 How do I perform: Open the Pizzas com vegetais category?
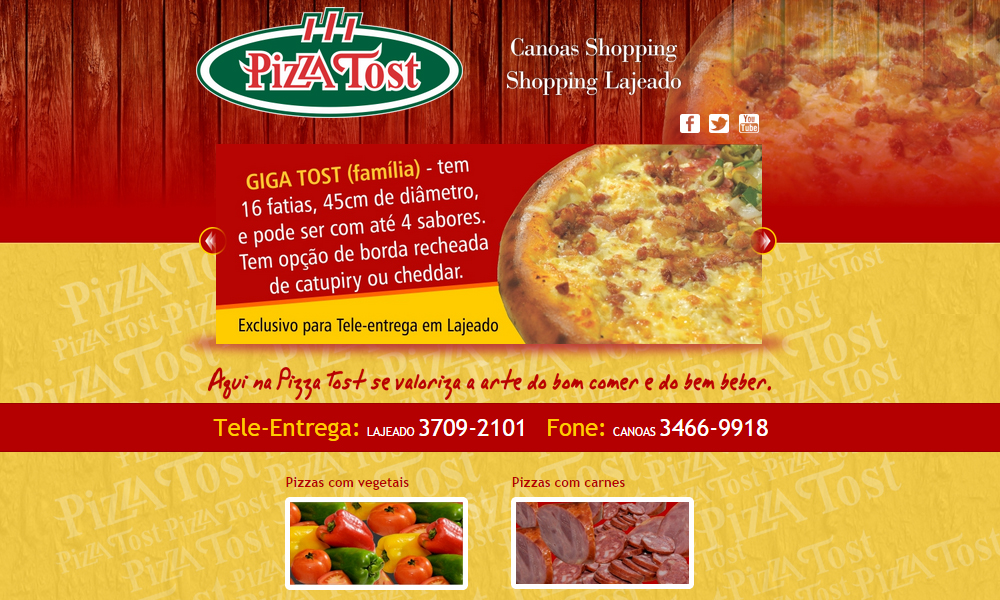376,543
